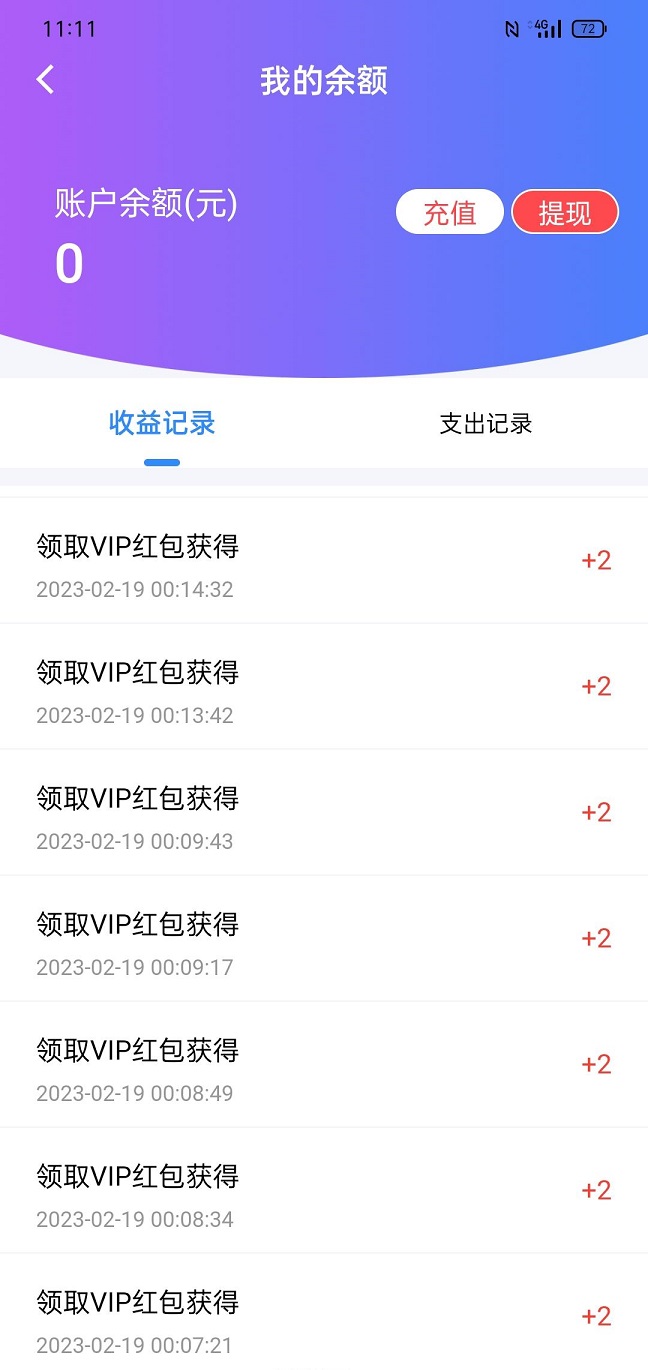Go back using the top-left arrow
The height and width of the screenshot is (1370, 648).
[x=45, y=80]
